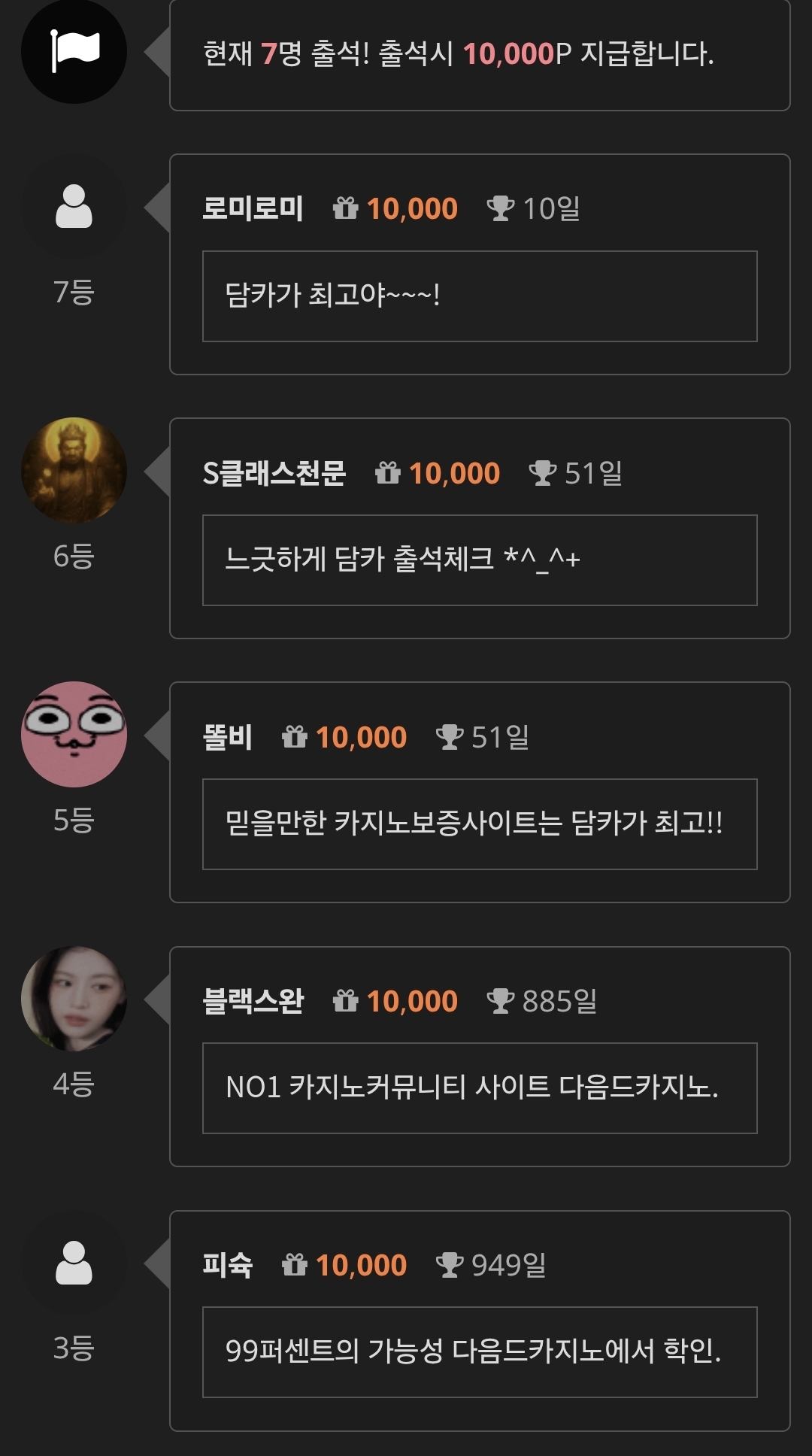View S클래스천문's Buddha avatar picture
This screenshot has width=812, height=1456.
(74, 470)
